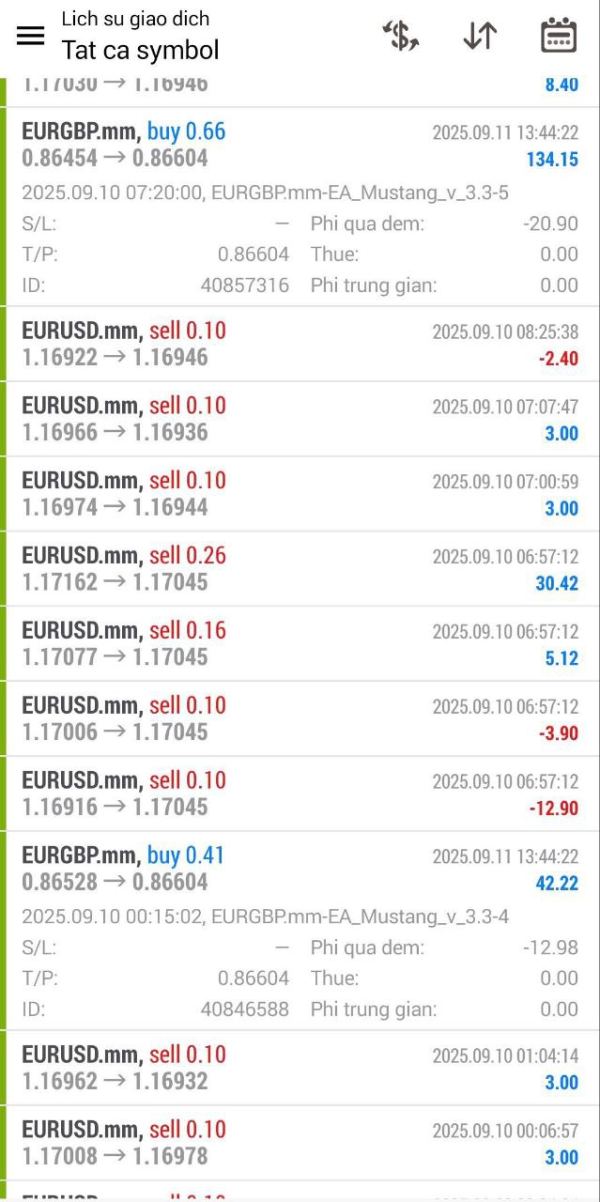Image resolution: width=600 pixels, height=1202 pixels.
Task: Collapse the EURGBP.mm buy 0.66 trade
Action: tap(300, 145)
